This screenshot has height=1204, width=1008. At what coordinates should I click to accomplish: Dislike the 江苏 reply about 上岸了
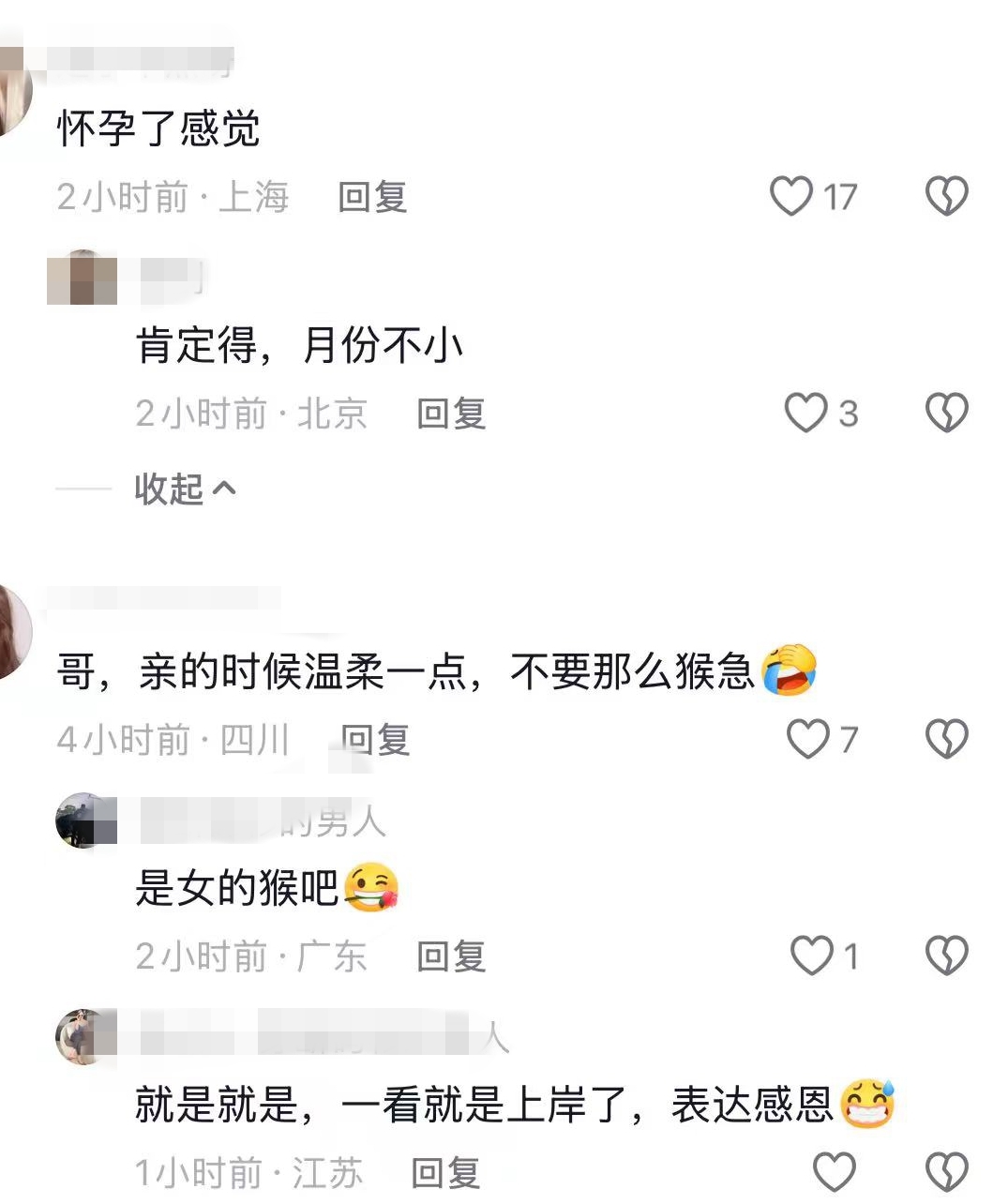click(x=947, y=1172)
